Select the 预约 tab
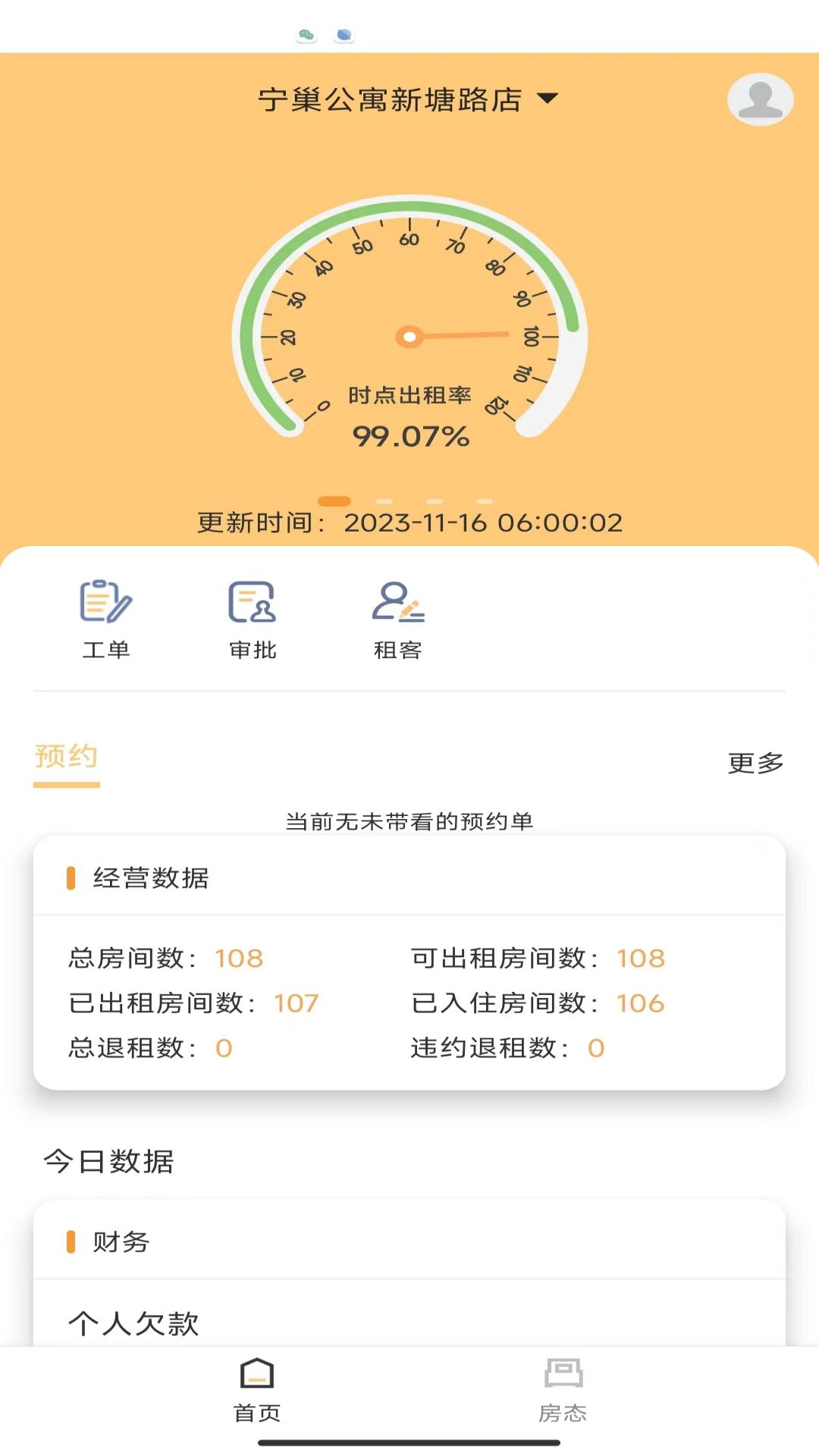 tap(67, 757)
